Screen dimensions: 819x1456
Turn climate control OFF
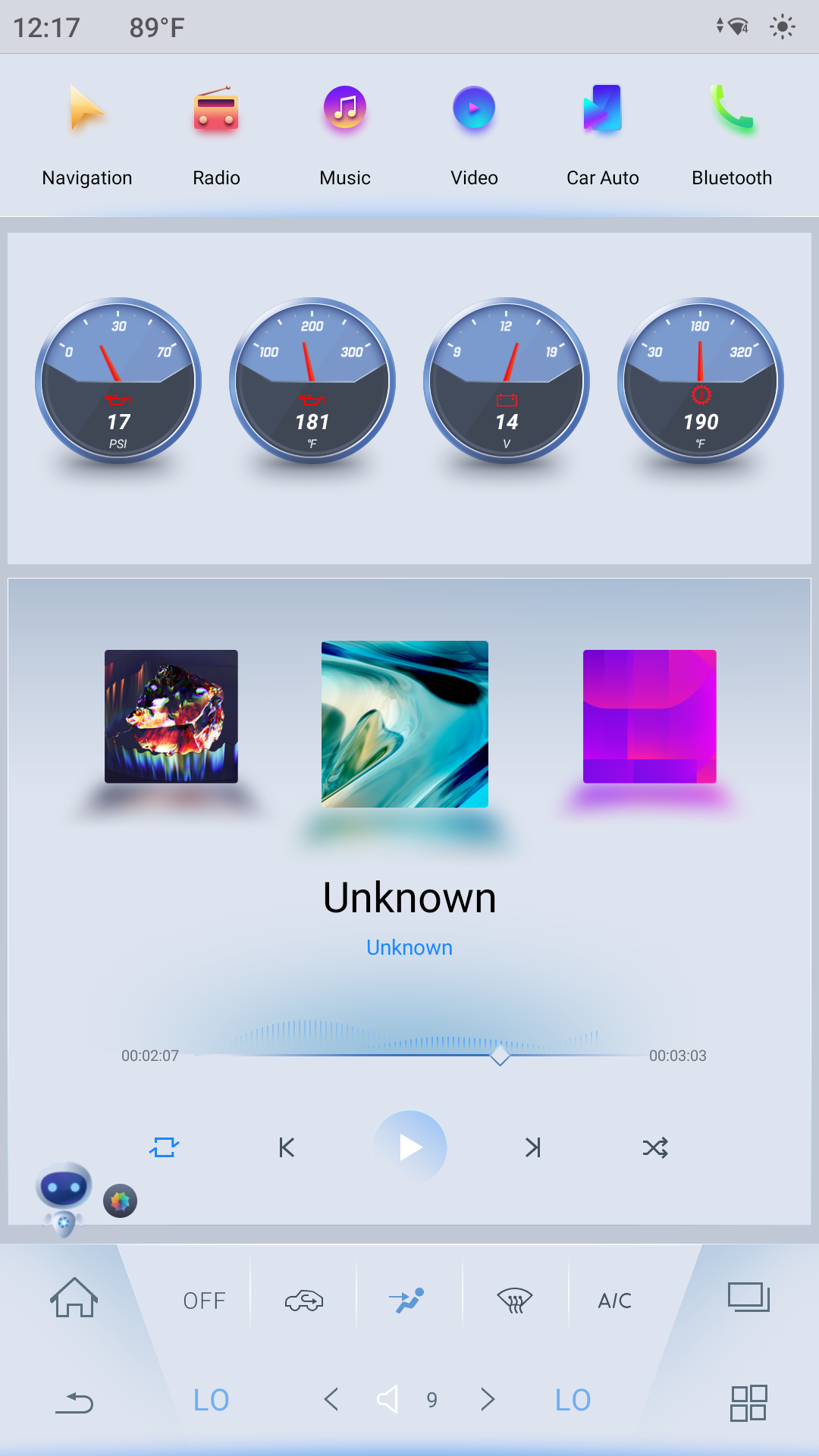pos(204,1301)
